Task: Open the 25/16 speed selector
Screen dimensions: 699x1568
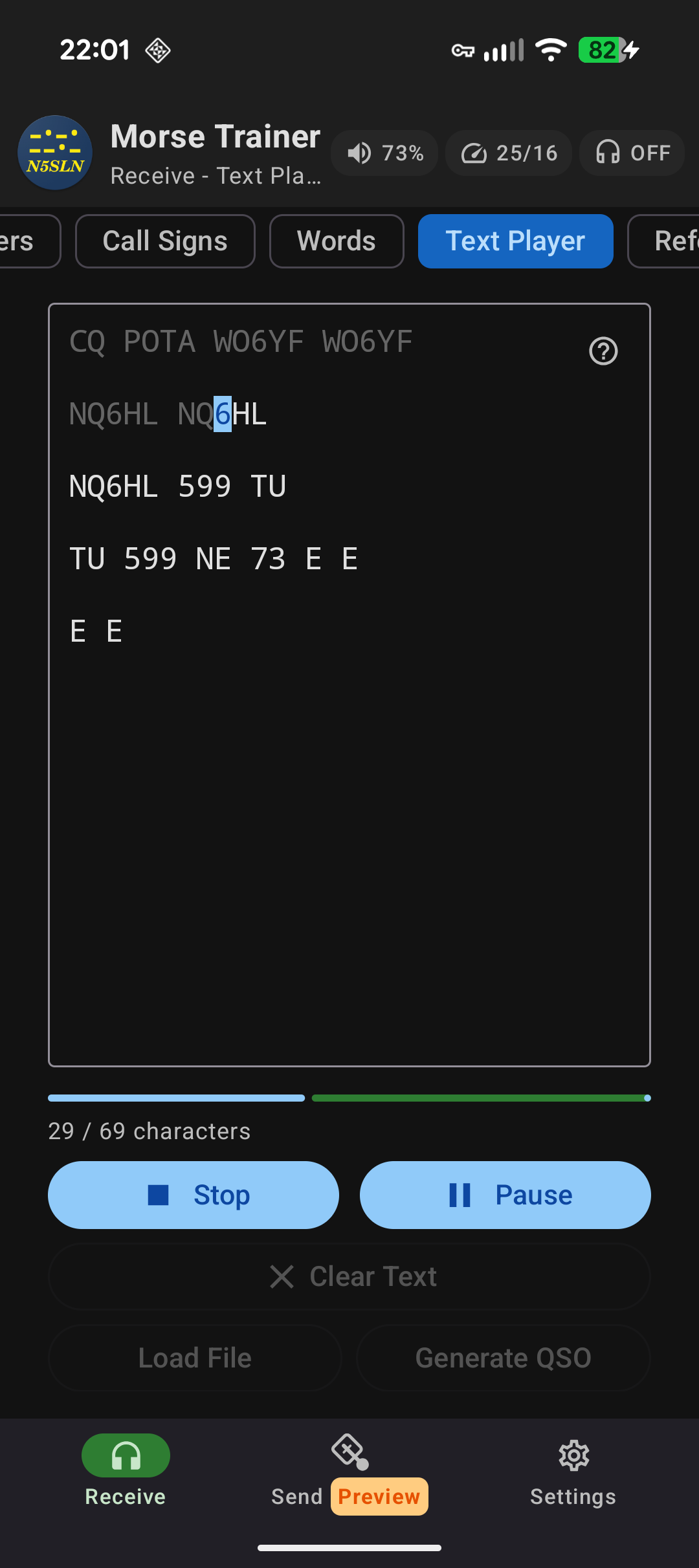Action: (x=508, y=153)
